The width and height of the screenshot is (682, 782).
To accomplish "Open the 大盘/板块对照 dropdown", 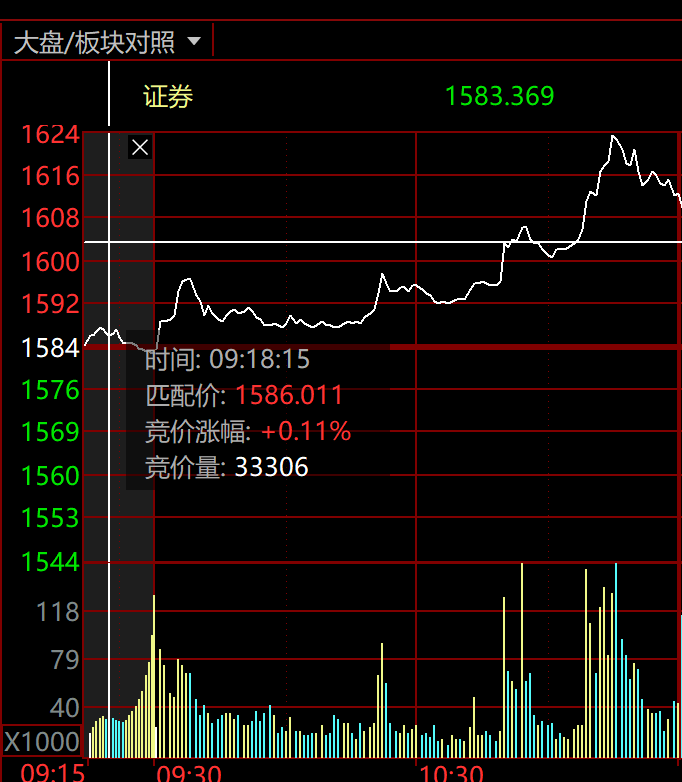I will 194,42.
